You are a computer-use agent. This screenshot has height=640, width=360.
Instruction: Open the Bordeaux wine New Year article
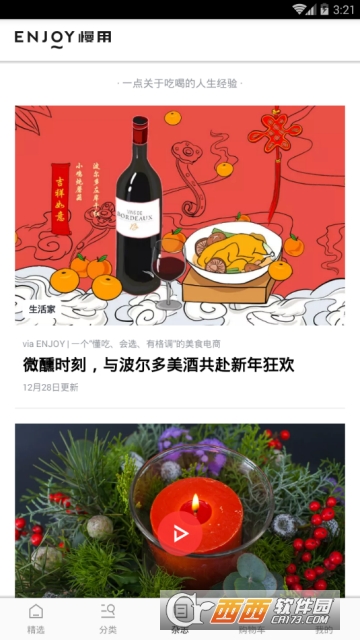(158, 365)
